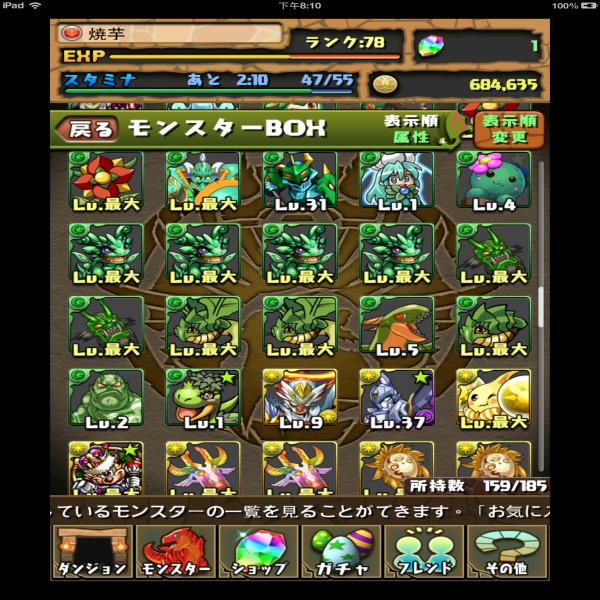
Task: Select the Lv.1 white-haired girl monster
Action: coord(397,181)
